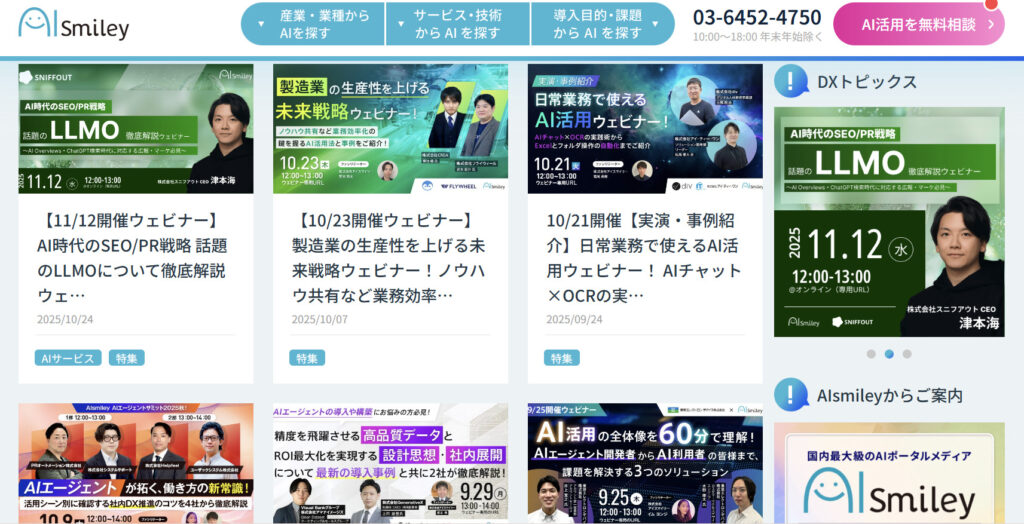The width and height of the screenshot is (1024, 524).
Task: Open the 11/12開催 LLMO webinar article
Action: [x=132, y=257]
